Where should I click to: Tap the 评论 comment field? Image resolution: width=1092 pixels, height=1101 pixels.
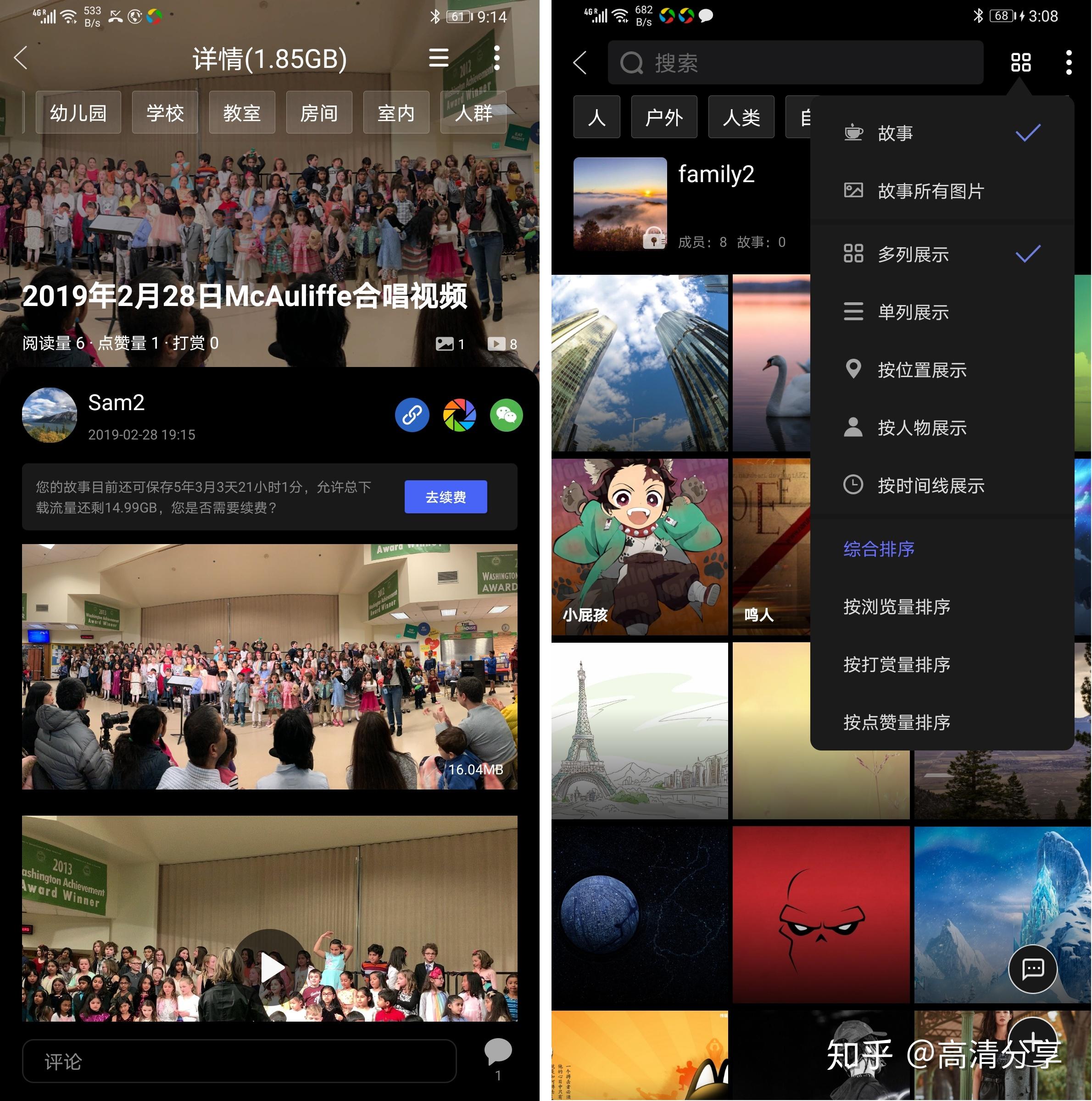[239, 1061]
